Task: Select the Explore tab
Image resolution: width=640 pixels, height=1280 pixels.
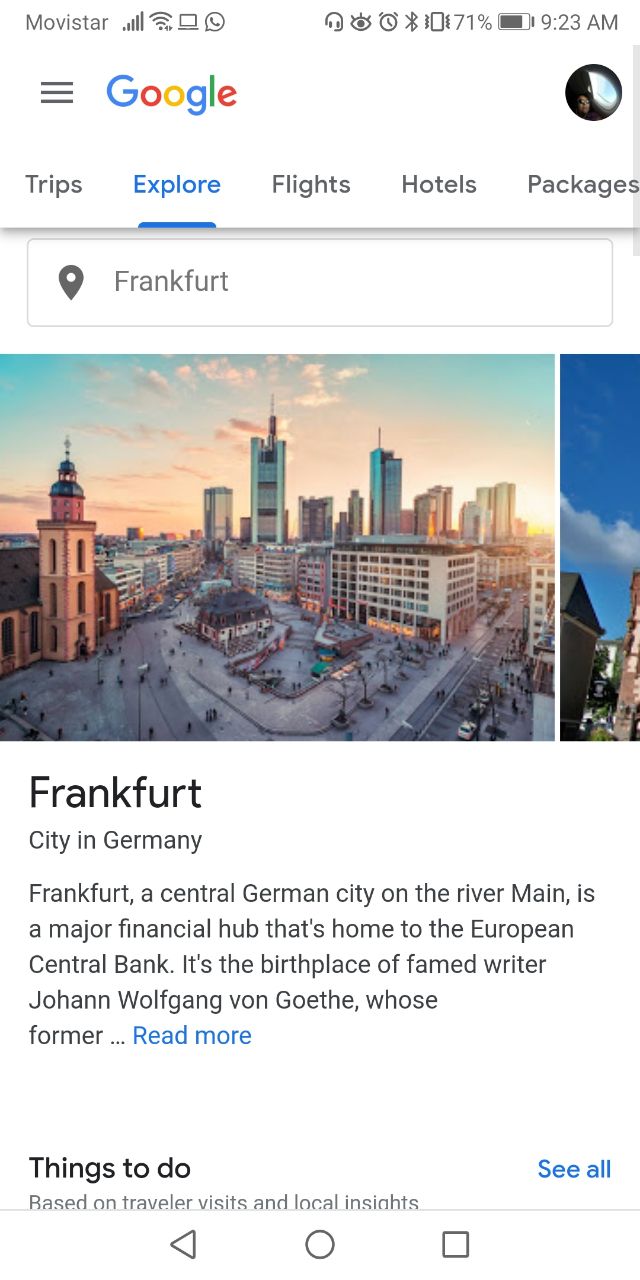Action: point(177,185)
